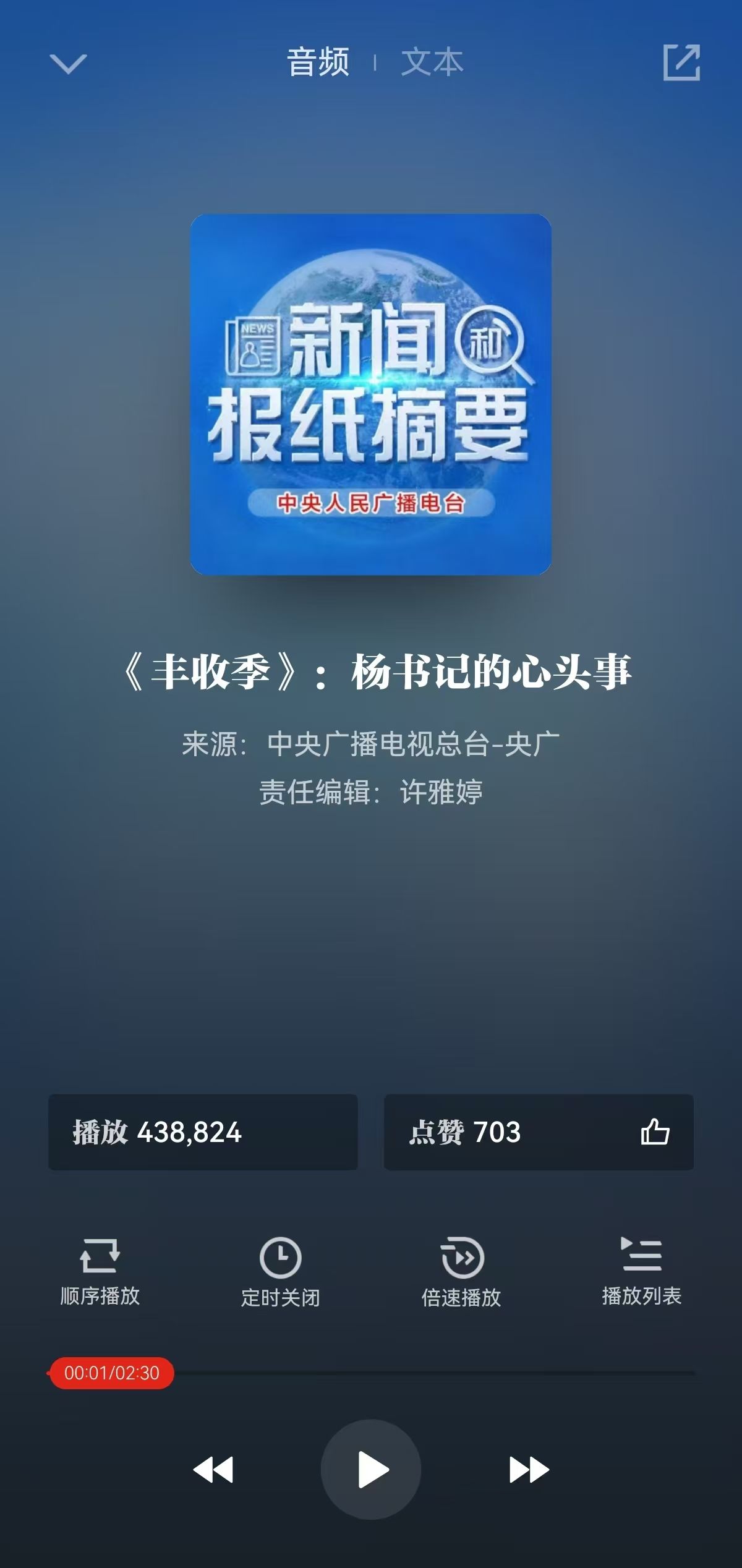Collapse the audio player with the down chevron
The image size is (742, 1568).
tap(68, 63)
